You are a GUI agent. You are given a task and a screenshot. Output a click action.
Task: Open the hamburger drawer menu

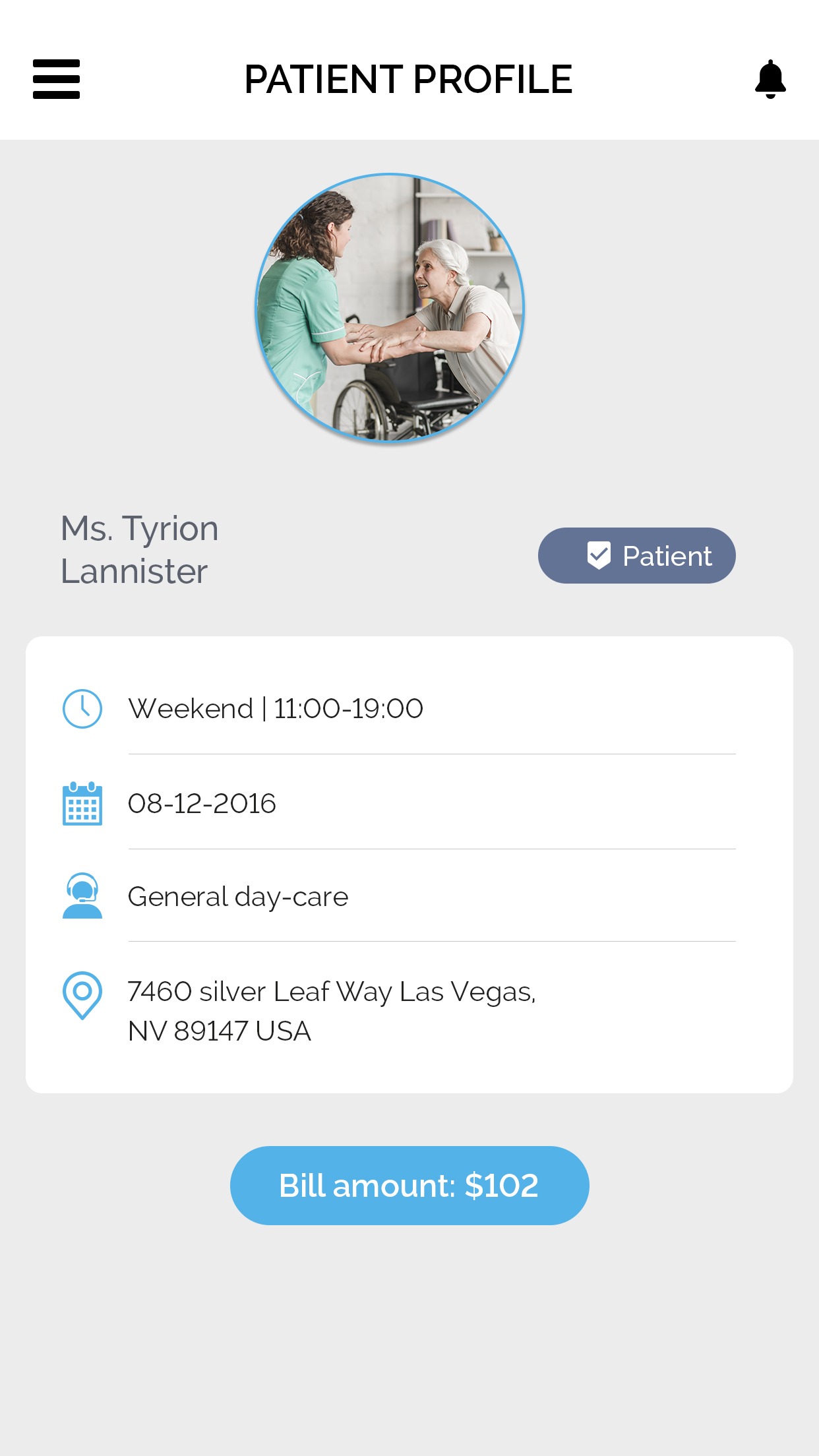[56, 79]
